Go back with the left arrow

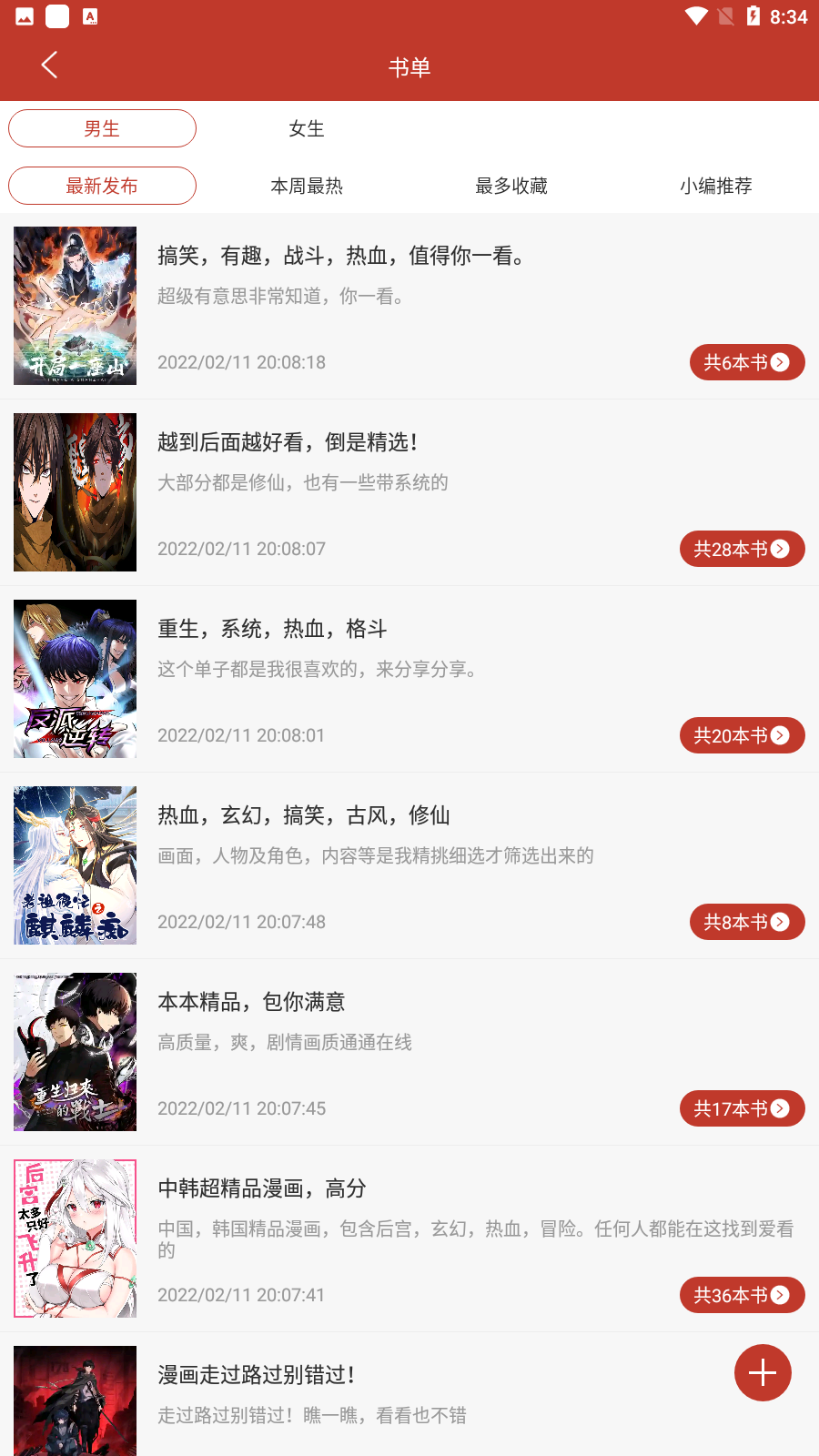click(48, 65)
